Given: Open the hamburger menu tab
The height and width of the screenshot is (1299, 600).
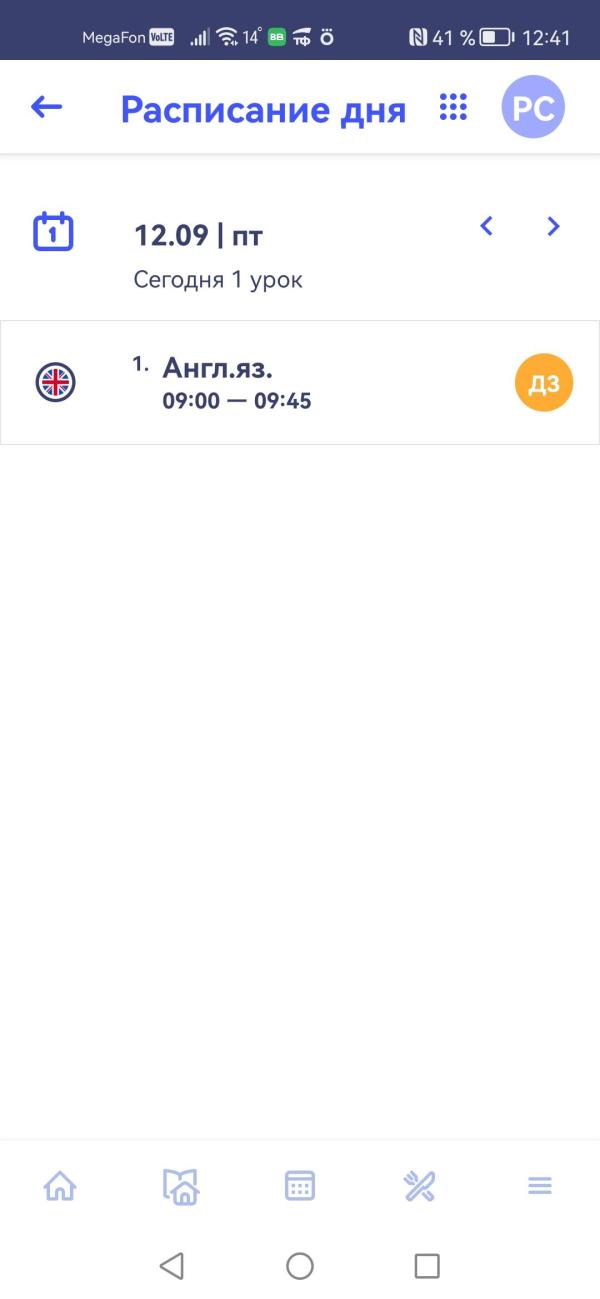Looking at the screenshot, I should 540,1187.
